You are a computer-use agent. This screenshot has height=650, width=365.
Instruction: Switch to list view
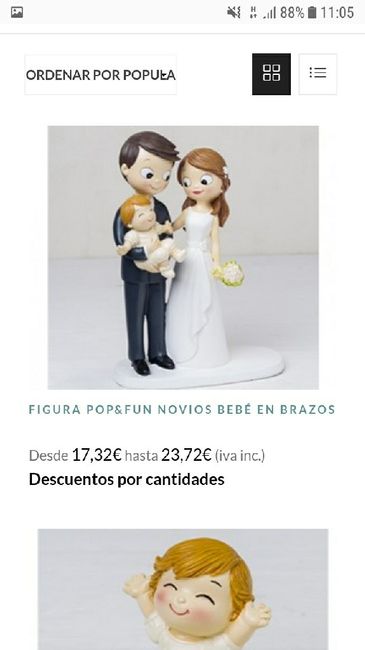pyautogui.click(x=318, y=74)
